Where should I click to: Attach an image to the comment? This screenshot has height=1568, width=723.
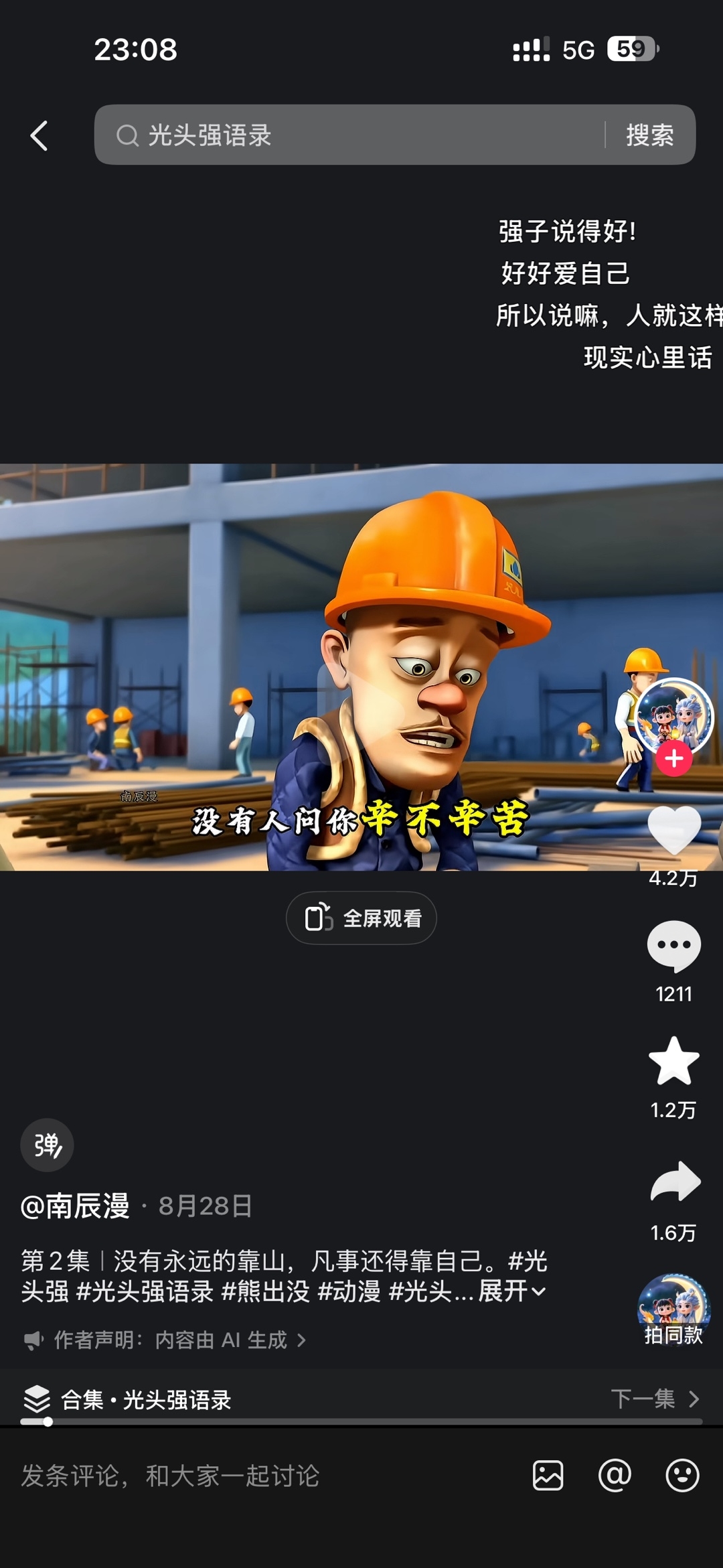(548, 1476)
